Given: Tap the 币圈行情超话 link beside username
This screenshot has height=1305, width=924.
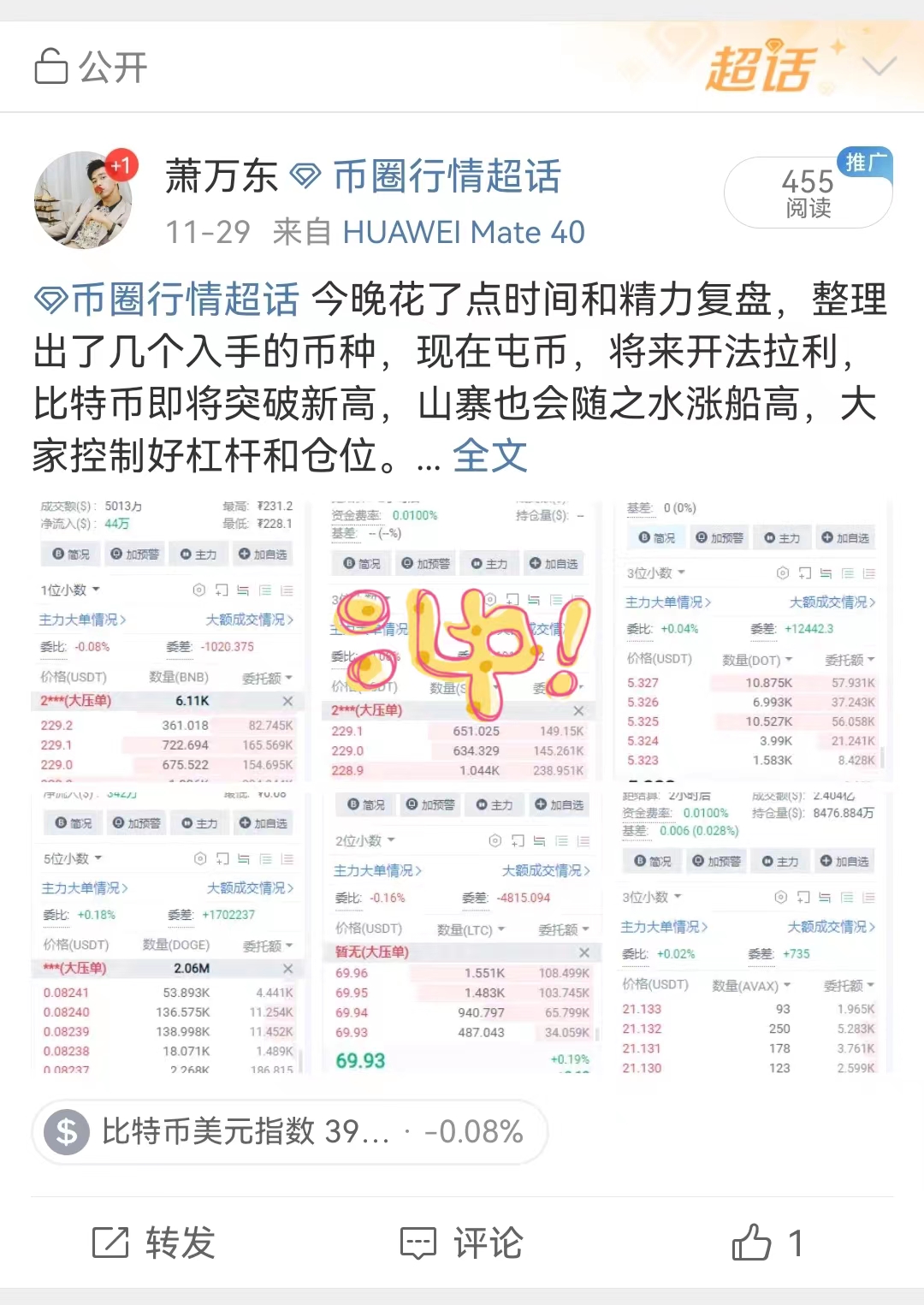Looking at the screenshot, I should point(427,177).
